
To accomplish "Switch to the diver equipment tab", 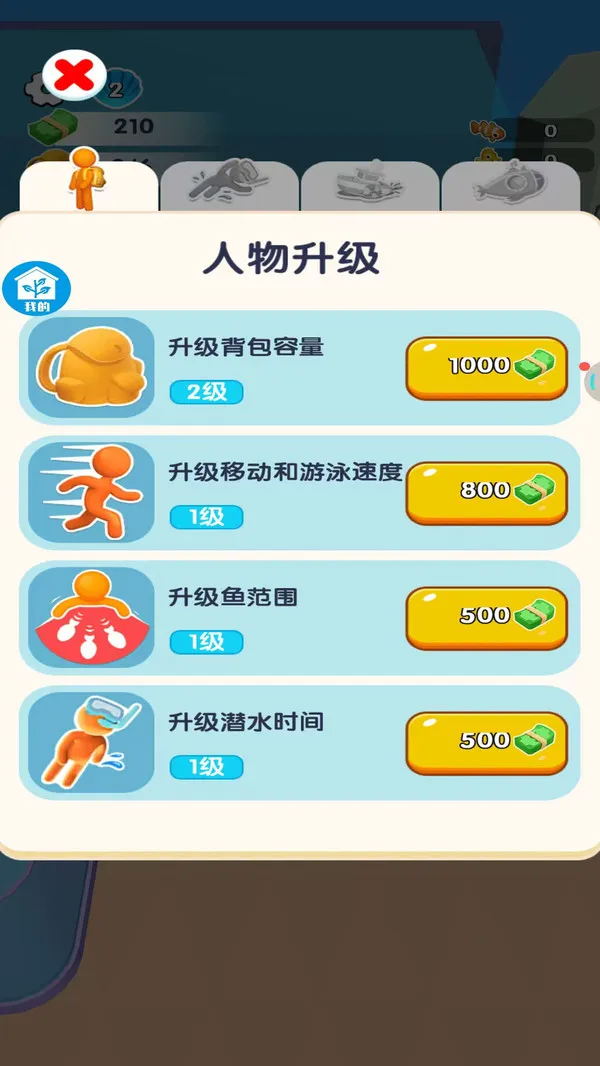I will point(229,185).
